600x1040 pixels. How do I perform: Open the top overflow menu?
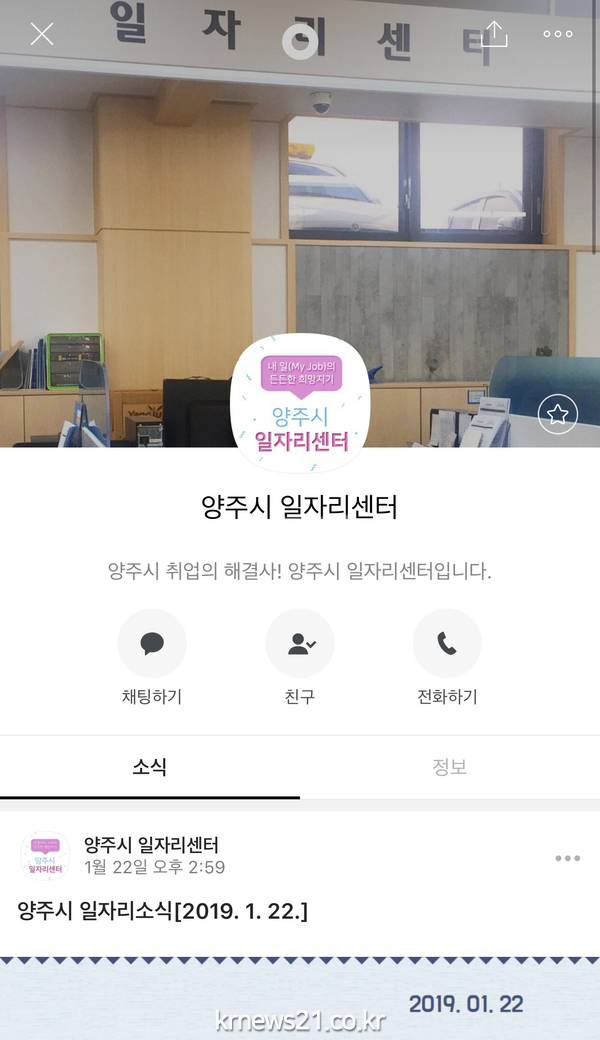557,34
